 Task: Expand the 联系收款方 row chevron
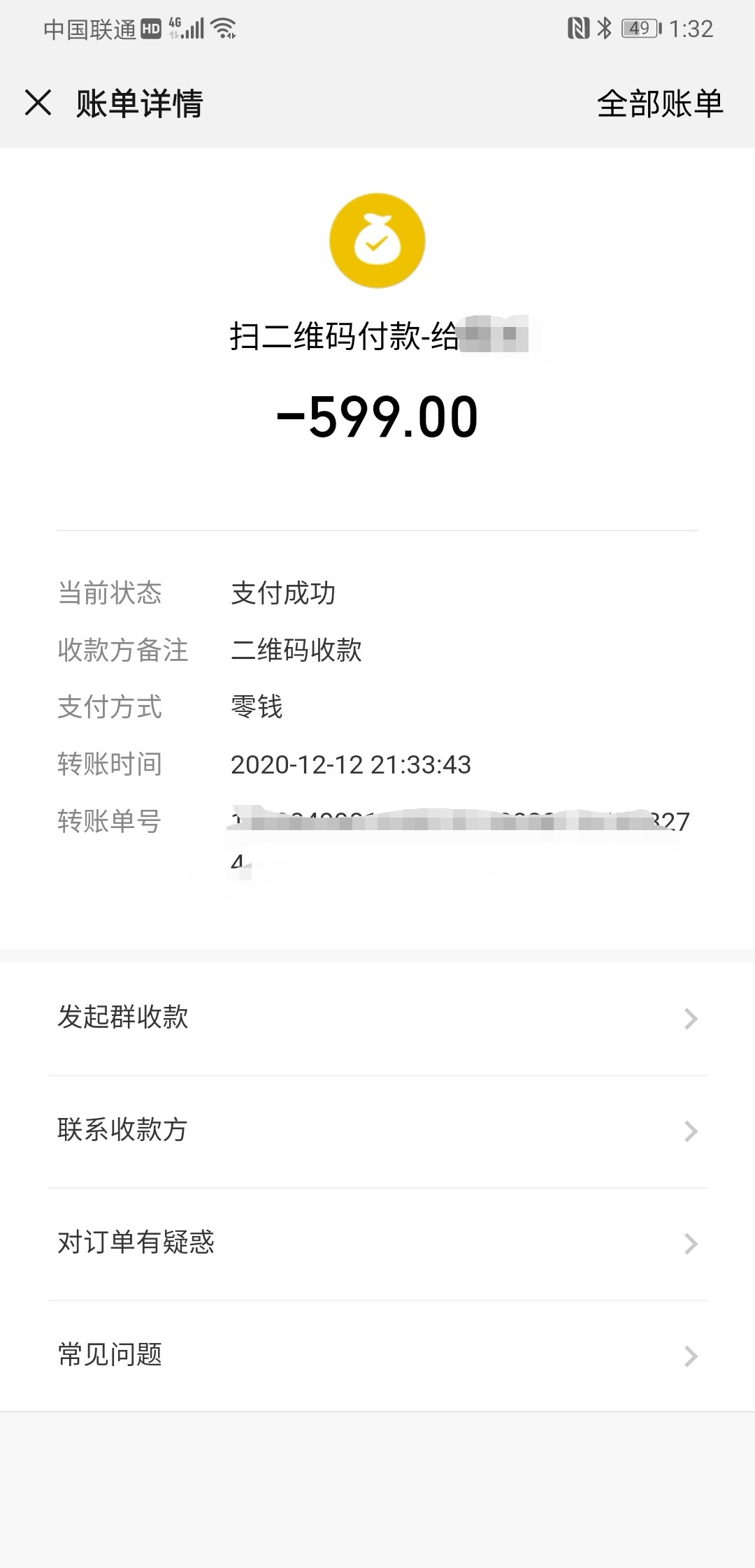[x=691, y=1131]
